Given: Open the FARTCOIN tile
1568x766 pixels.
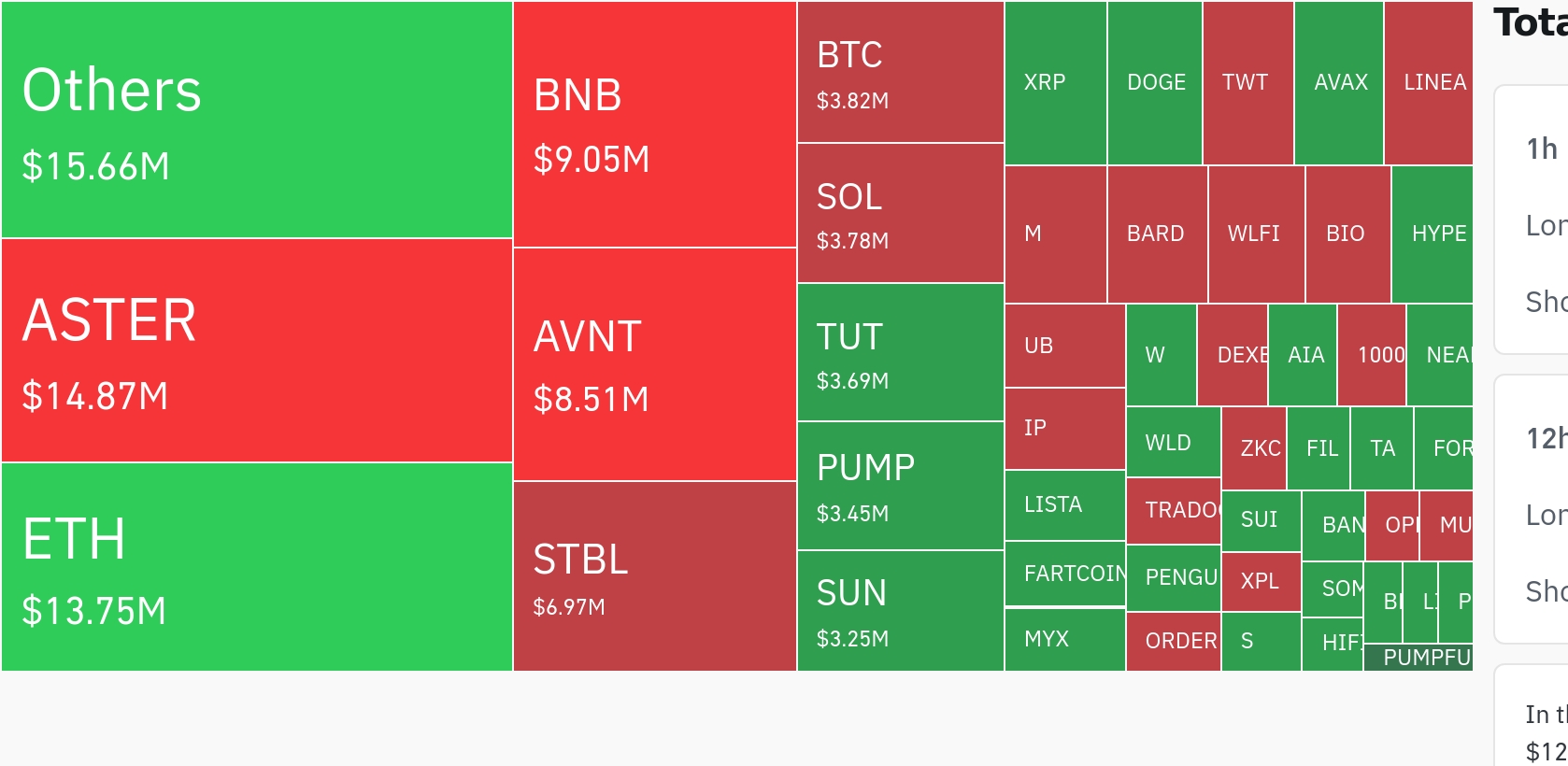Looking at the screenshot, I should click(x=1064, y=574).
